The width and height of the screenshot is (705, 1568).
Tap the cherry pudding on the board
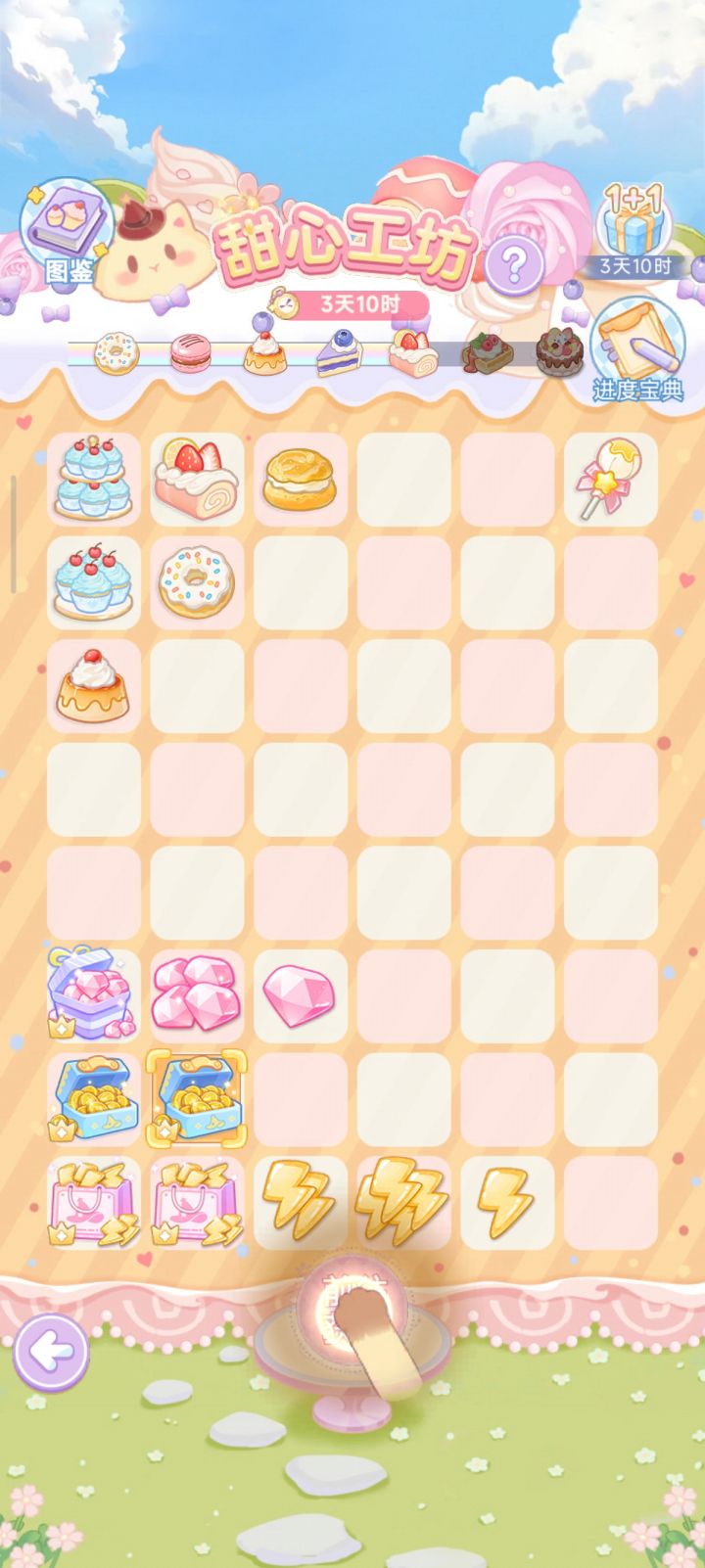(x=91, y=685)
